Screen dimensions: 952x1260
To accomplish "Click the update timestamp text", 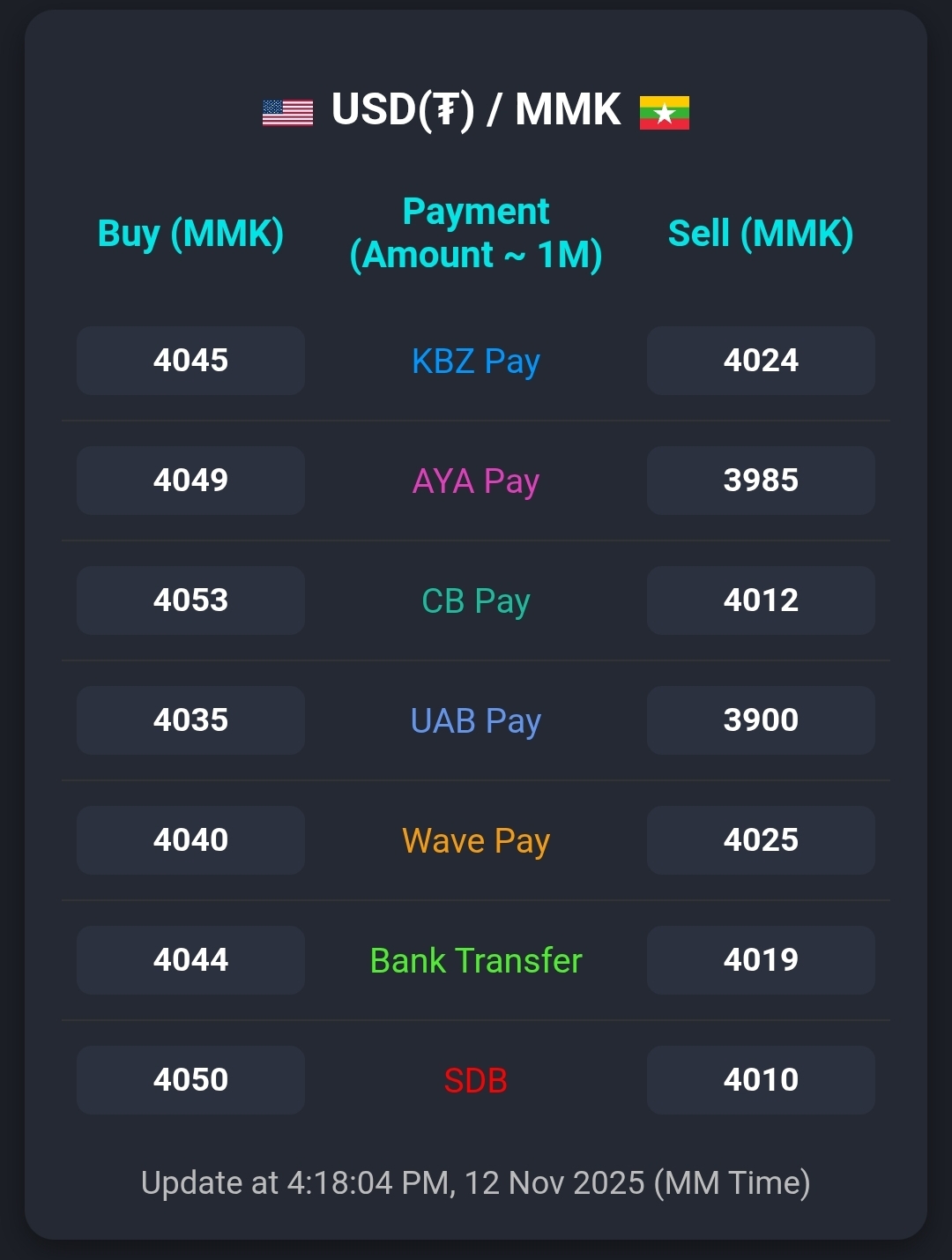I will tap(476, 1182).
